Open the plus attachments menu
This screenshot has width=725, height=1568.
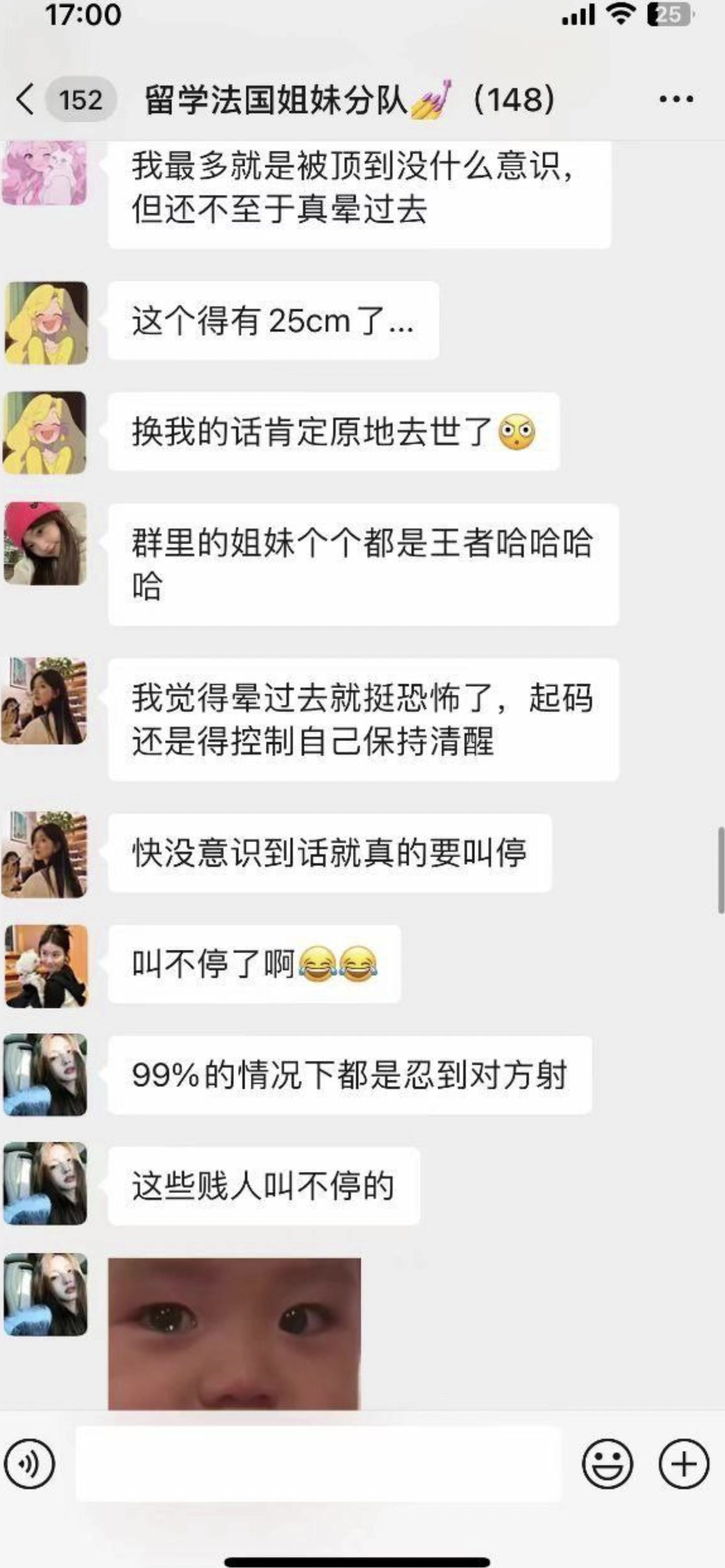click(x=684, y=1464)
